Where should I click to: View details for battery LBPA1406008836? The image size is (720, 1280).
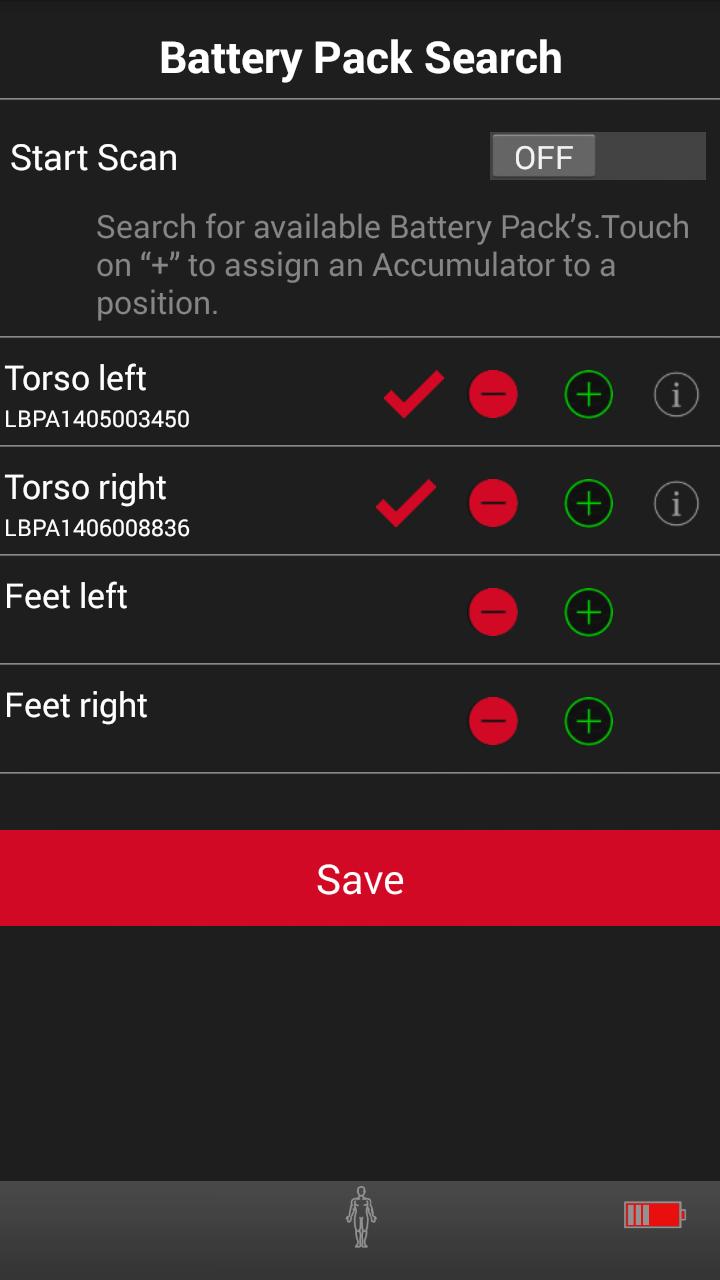coord(675,503)
